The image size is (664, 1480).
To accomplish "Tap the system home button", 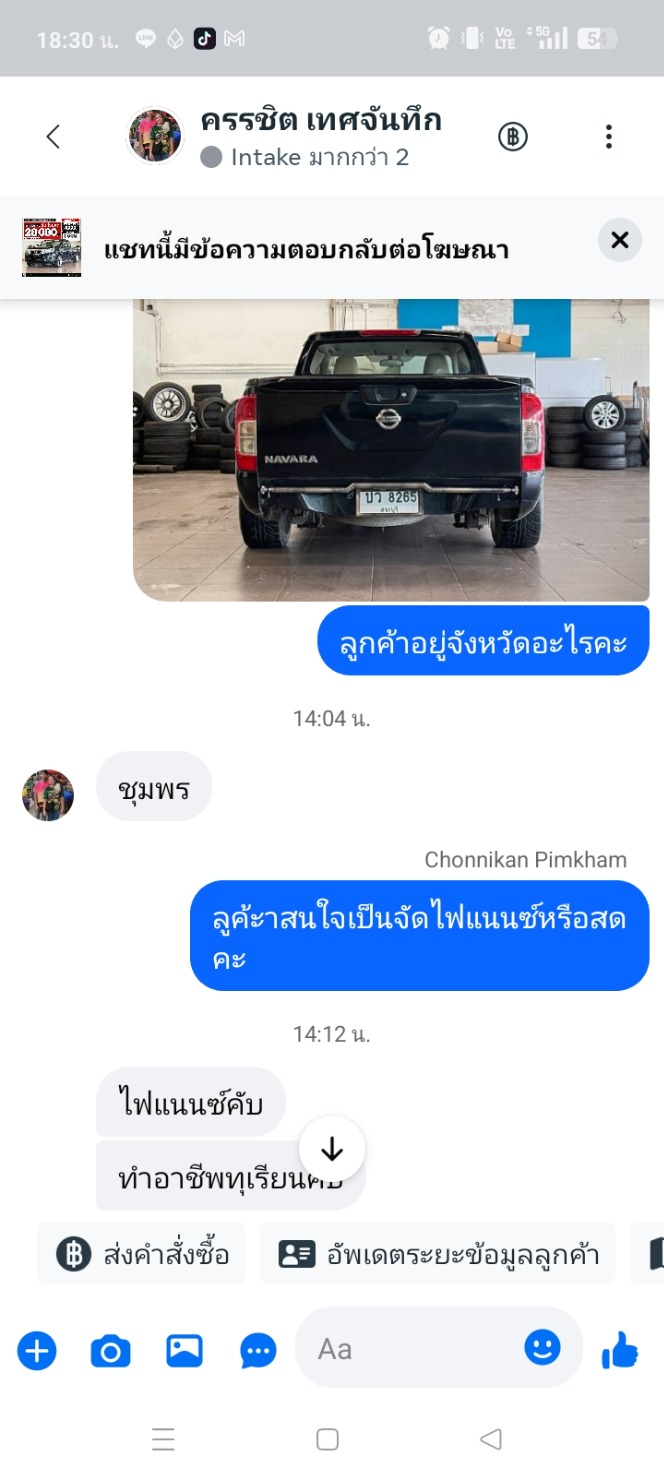I will [x=327, y=1439].
